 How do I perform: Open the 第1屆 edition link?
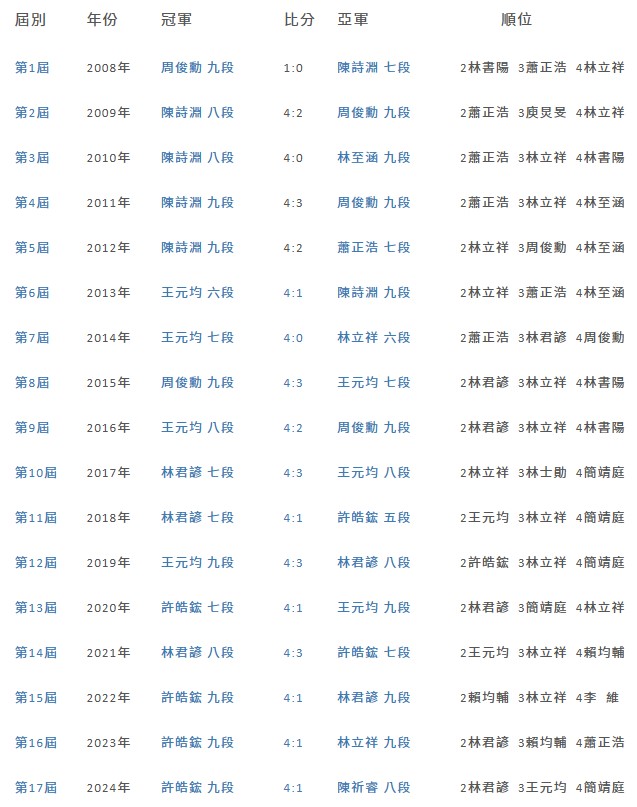coord(32,68)
